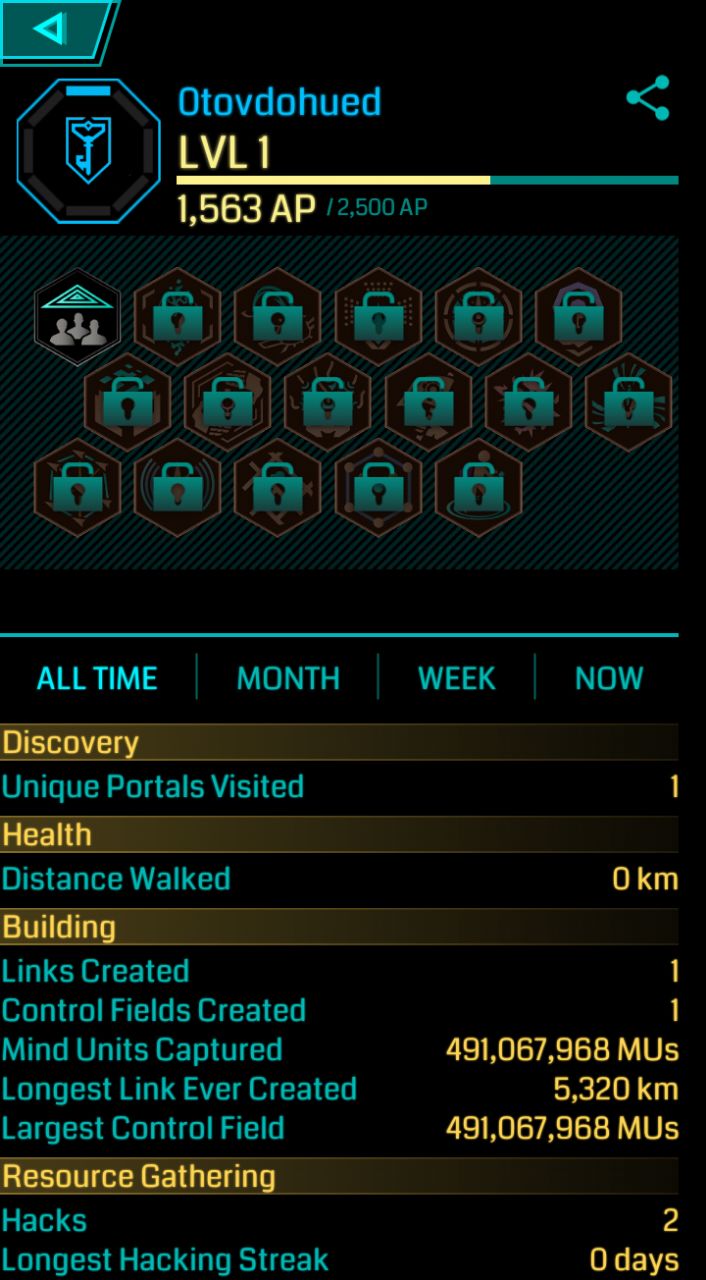Show the NOW stats tab
706x1280 pixels.
(x=608, y=678)
